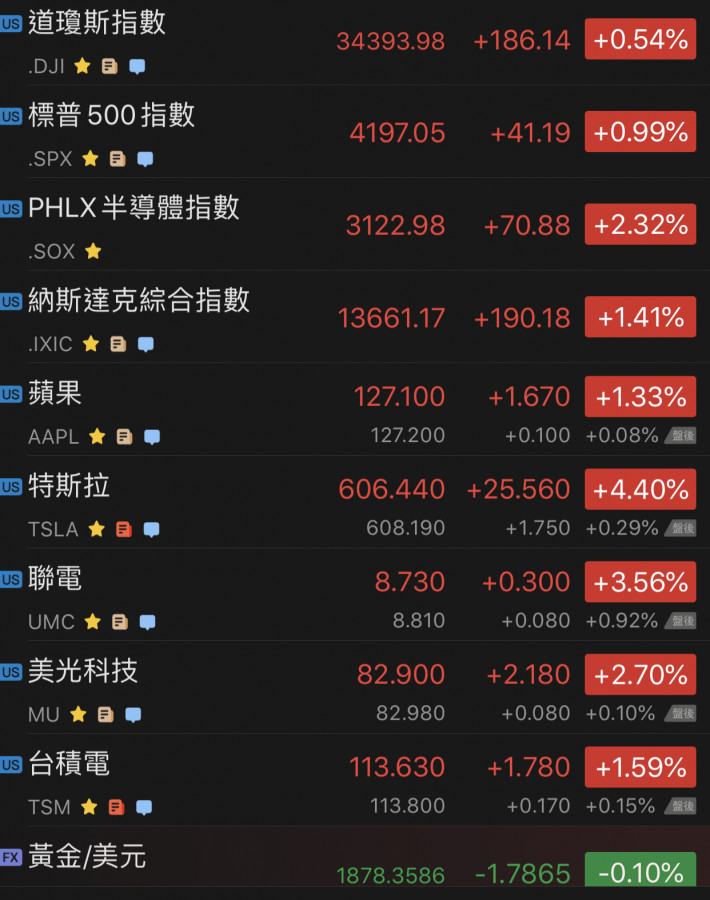
Task: Tap the +0.54% change badge for 道瓊斯指數
Action: click(640, 40)
